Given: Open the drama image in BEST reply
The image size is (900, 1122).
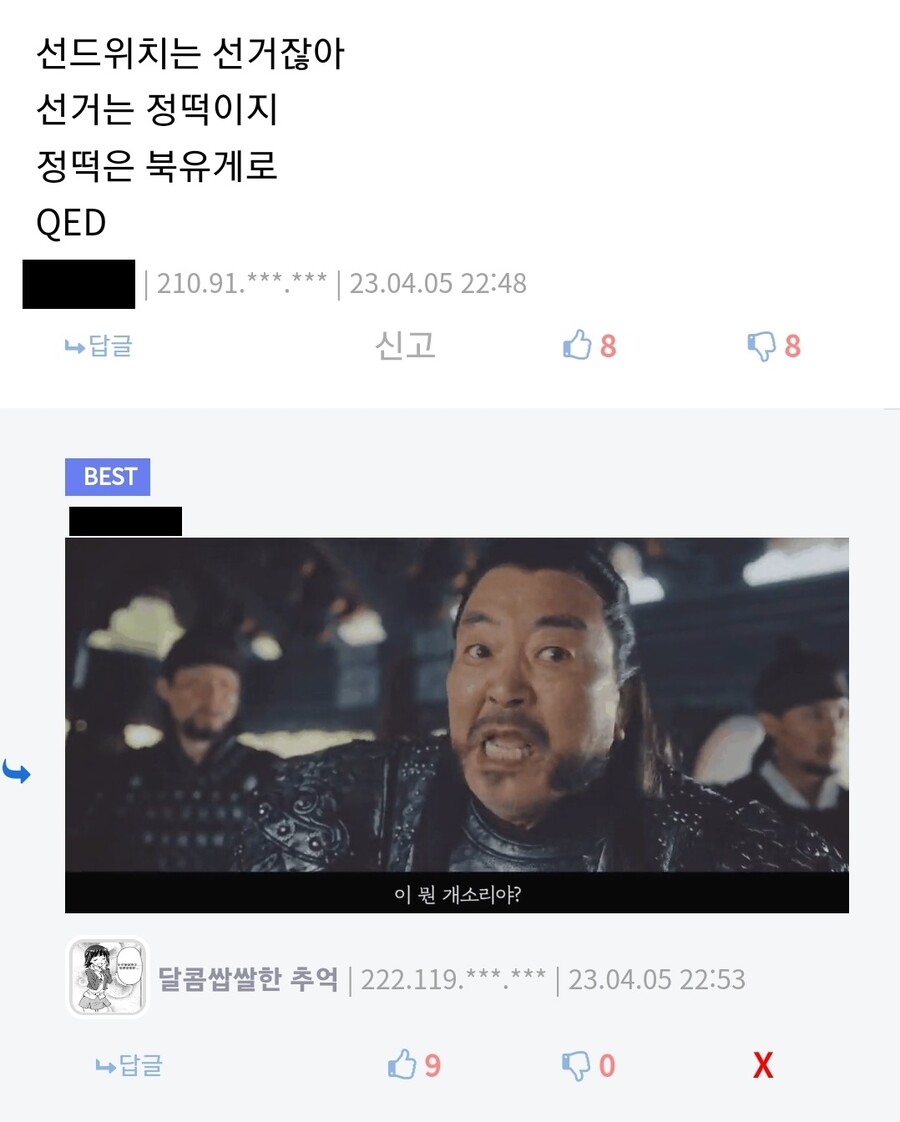Looking at the screenshot, I should pos(456,724).
